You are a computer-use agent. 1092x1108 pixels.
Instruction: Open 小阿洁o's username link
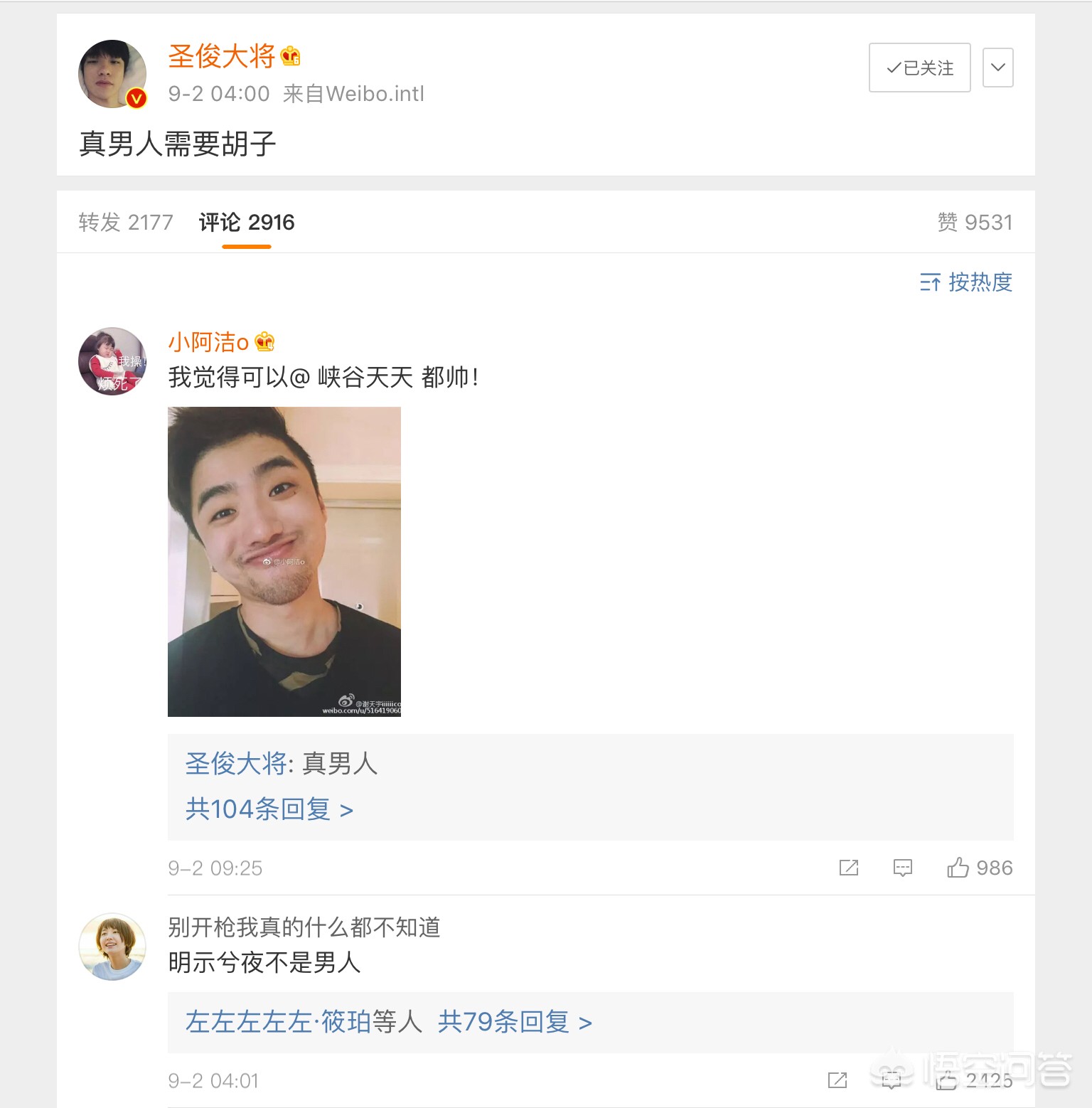(x=208, y=343)
